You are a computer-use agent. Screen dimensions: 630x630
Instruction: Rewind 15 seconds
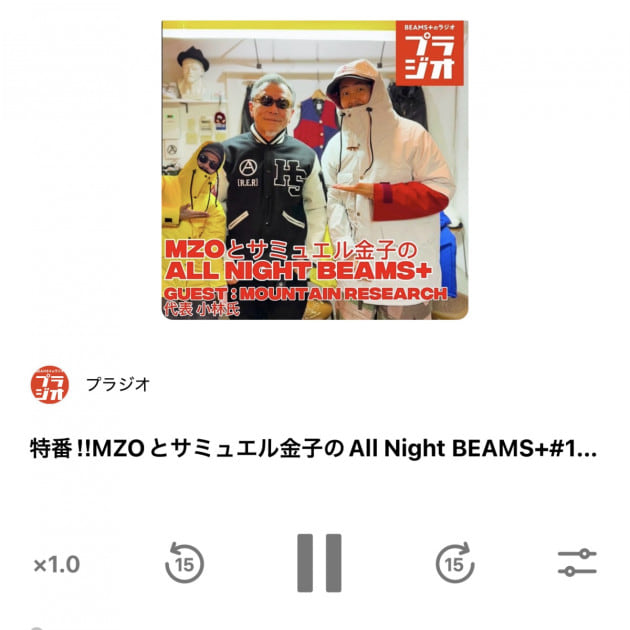coord(184,564)
